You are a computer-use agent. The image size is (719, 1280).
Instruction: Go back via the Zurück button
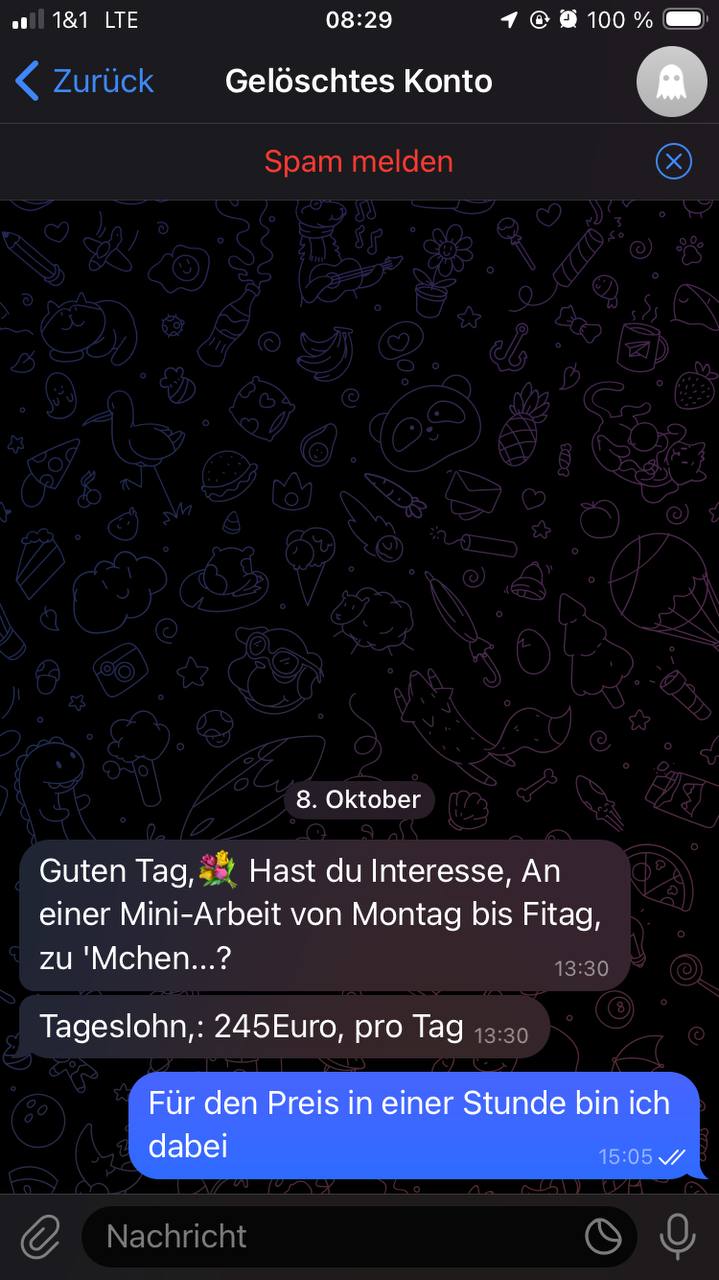85,81
